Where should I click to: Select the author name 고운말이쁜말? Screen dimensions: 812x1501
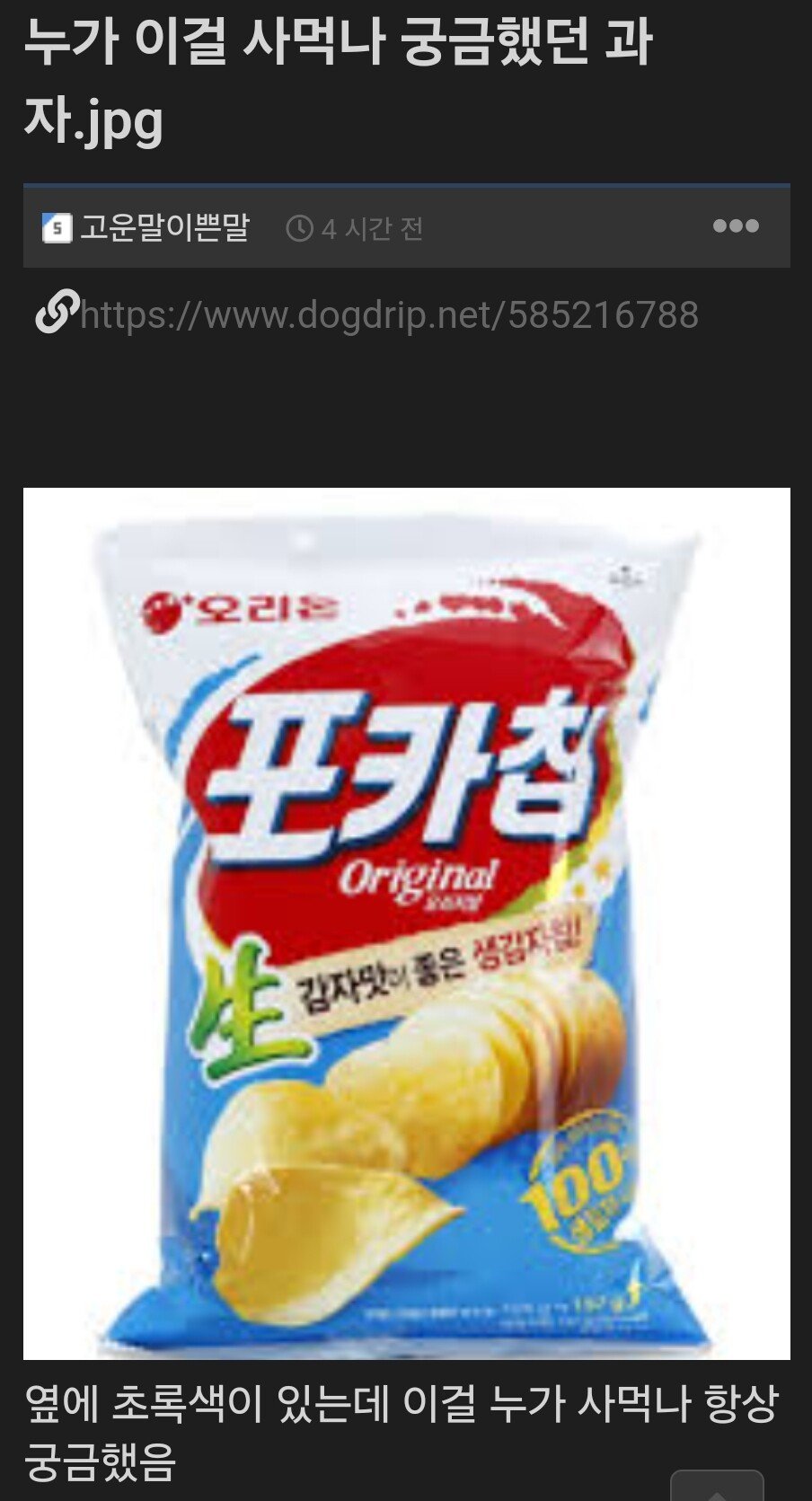[166, 227]
